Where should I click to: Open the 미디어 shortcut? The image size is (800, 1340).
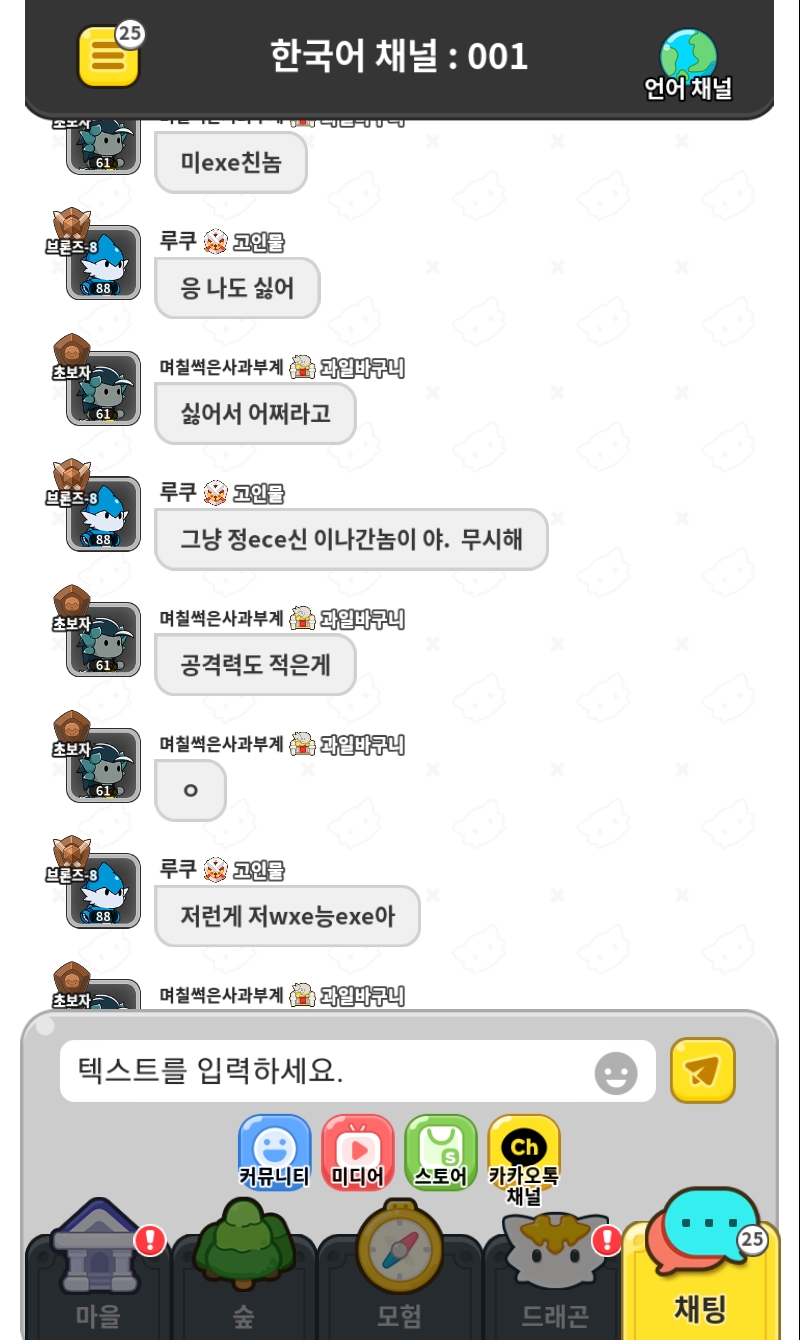[x=358, y=1151]
